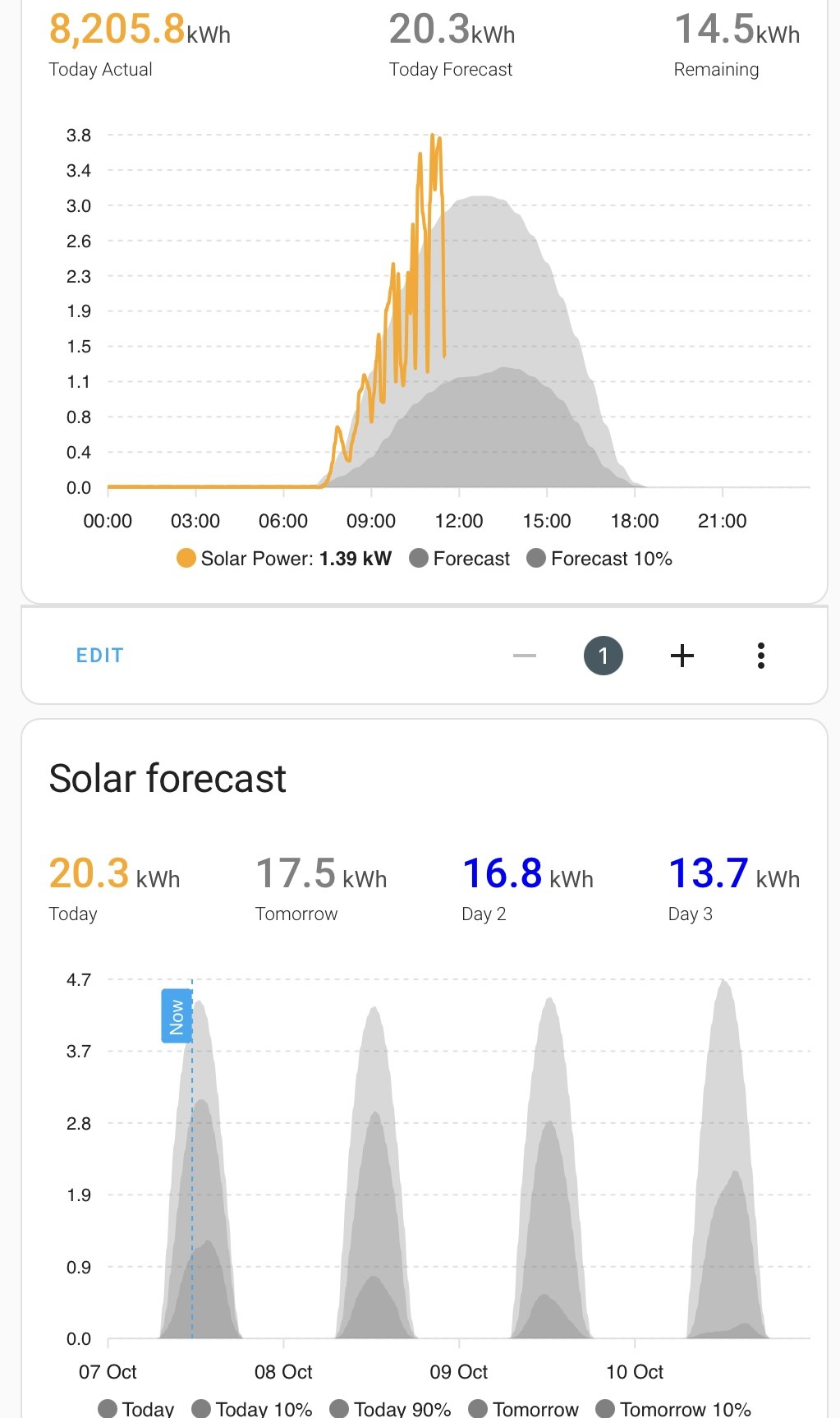Tap the EDIT button
This screenshot has width=840, height=1418.
tap(99, 656)
